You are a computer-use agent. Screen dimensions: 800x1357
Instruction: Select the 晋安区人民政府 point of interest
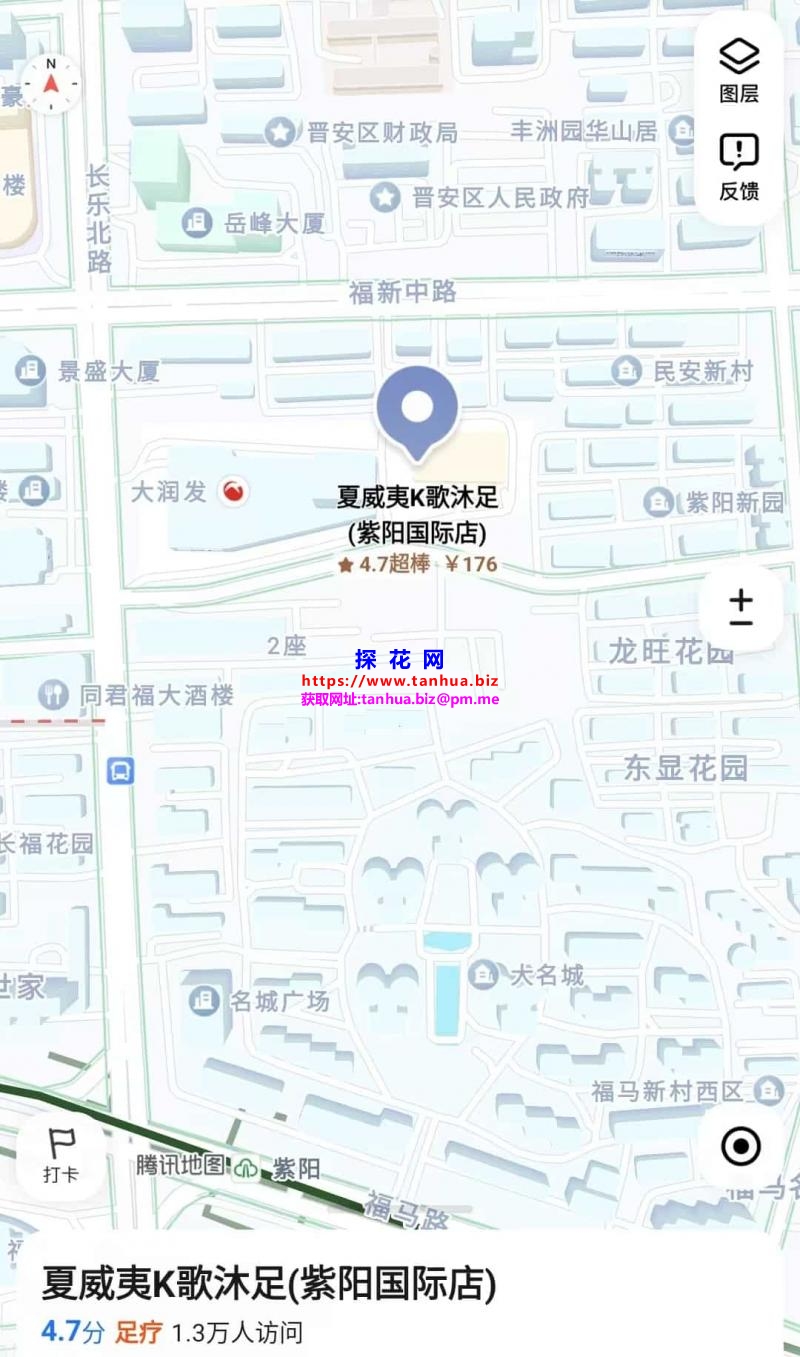385,197
